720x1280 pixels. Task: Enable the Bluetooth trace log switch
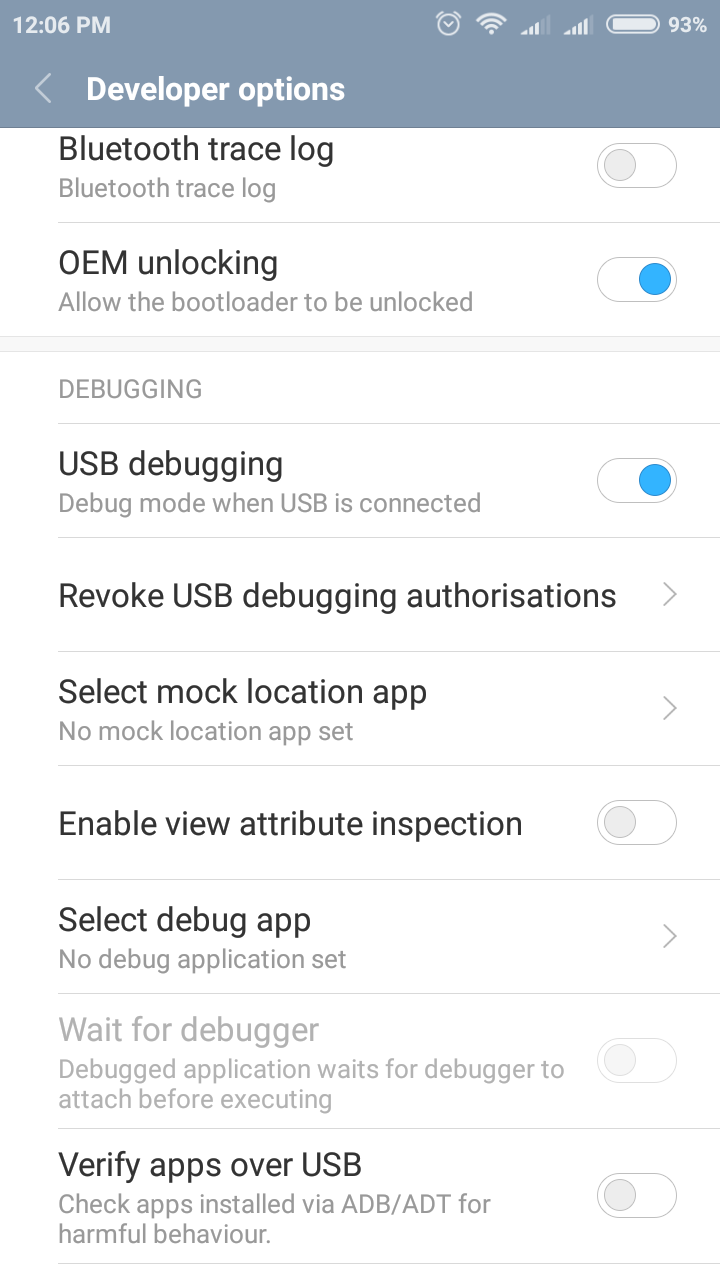[x=636, y=166]
